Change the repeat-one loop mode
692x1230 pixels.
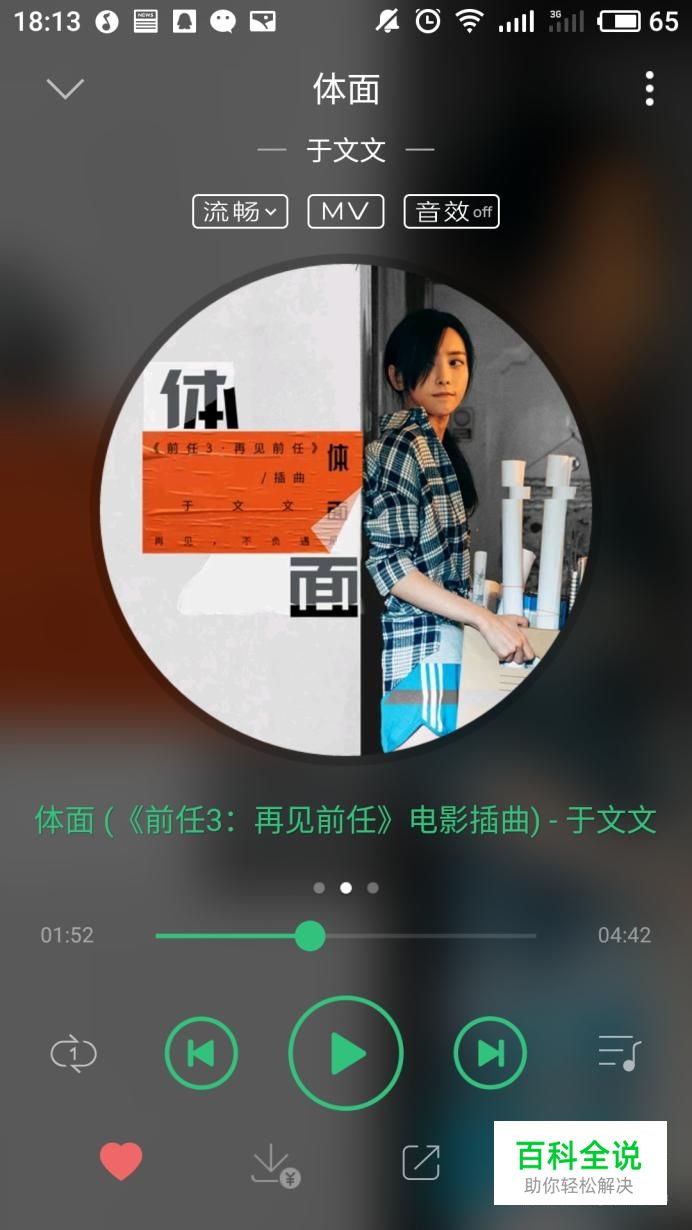(74, 1053)
